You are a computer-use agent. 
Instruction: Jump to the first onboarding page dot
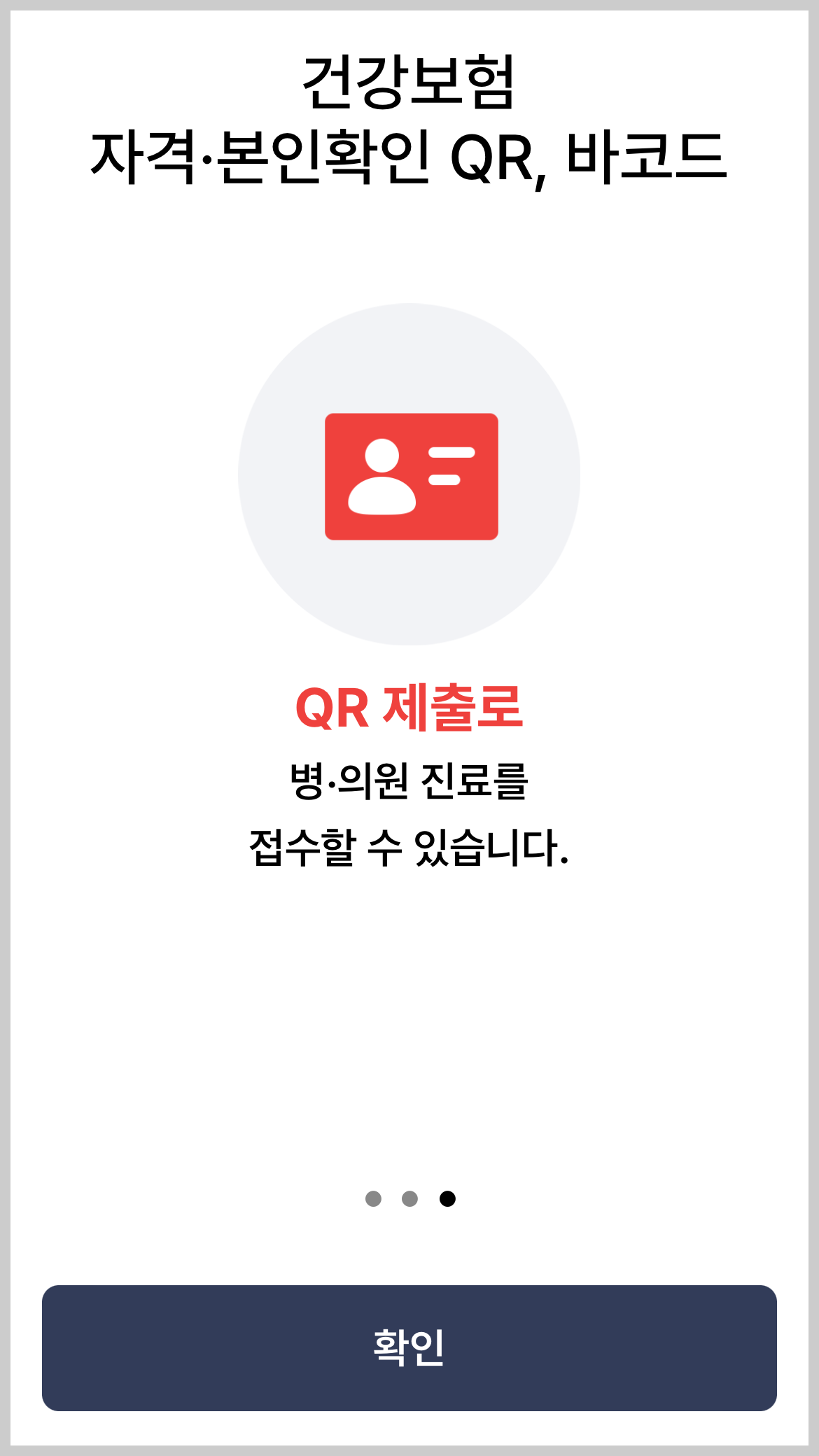coord(373,1199)
